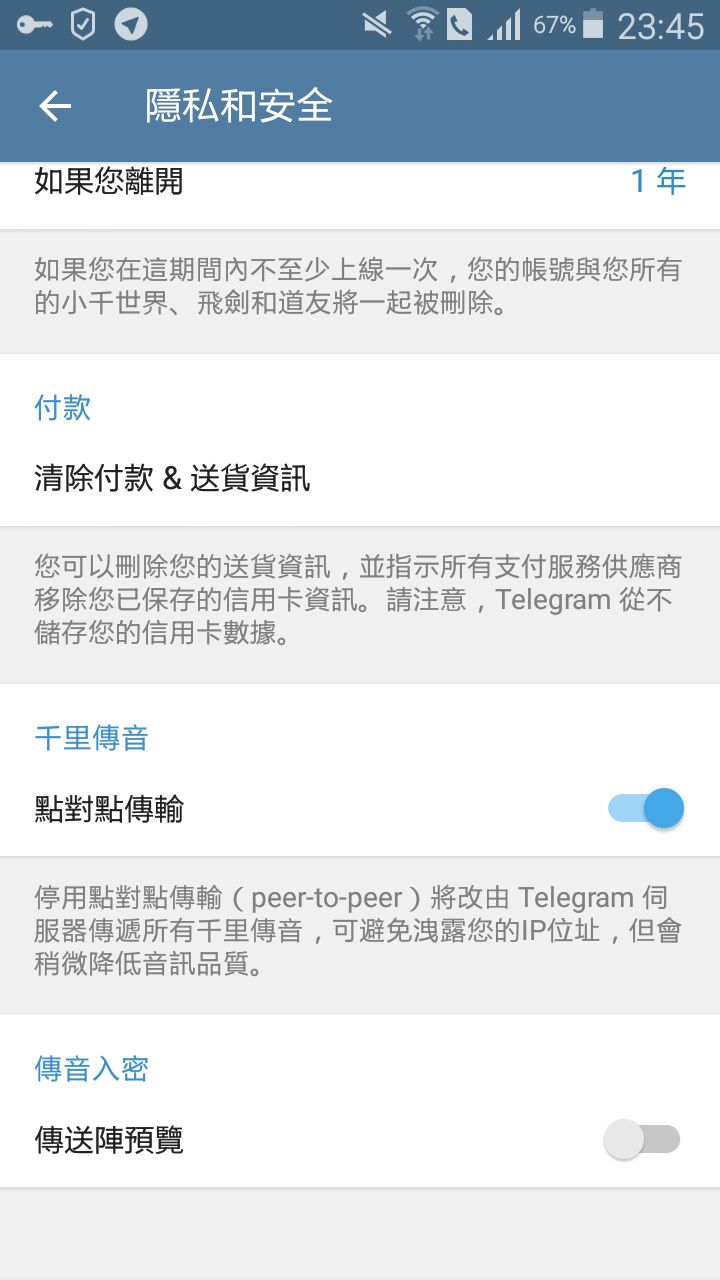Open 如果您離開 account deletion period setting

click(x=360, y=183)
